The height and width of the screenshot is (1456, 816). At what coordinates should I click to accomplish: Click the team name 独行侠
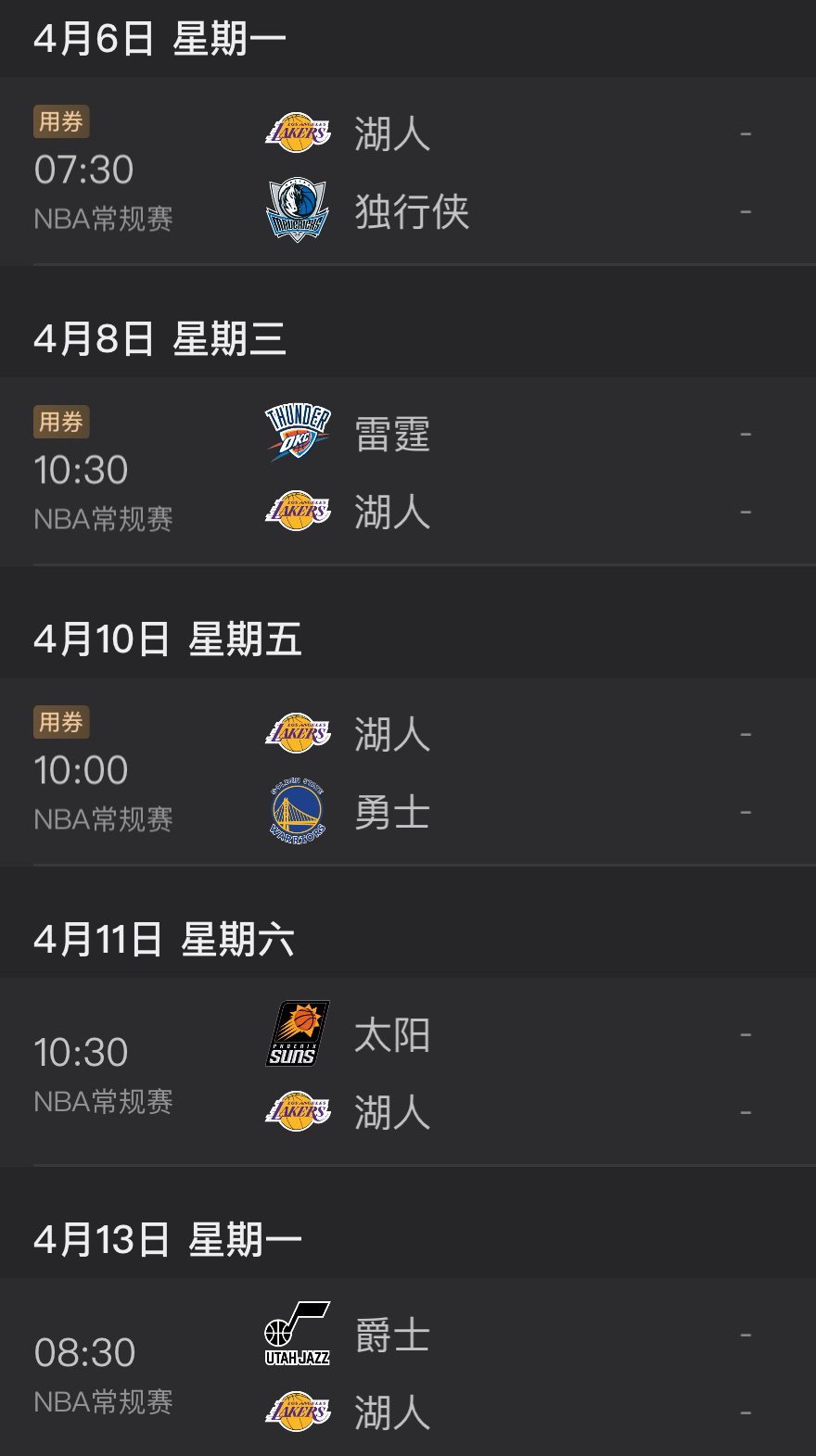coord(412,212)
